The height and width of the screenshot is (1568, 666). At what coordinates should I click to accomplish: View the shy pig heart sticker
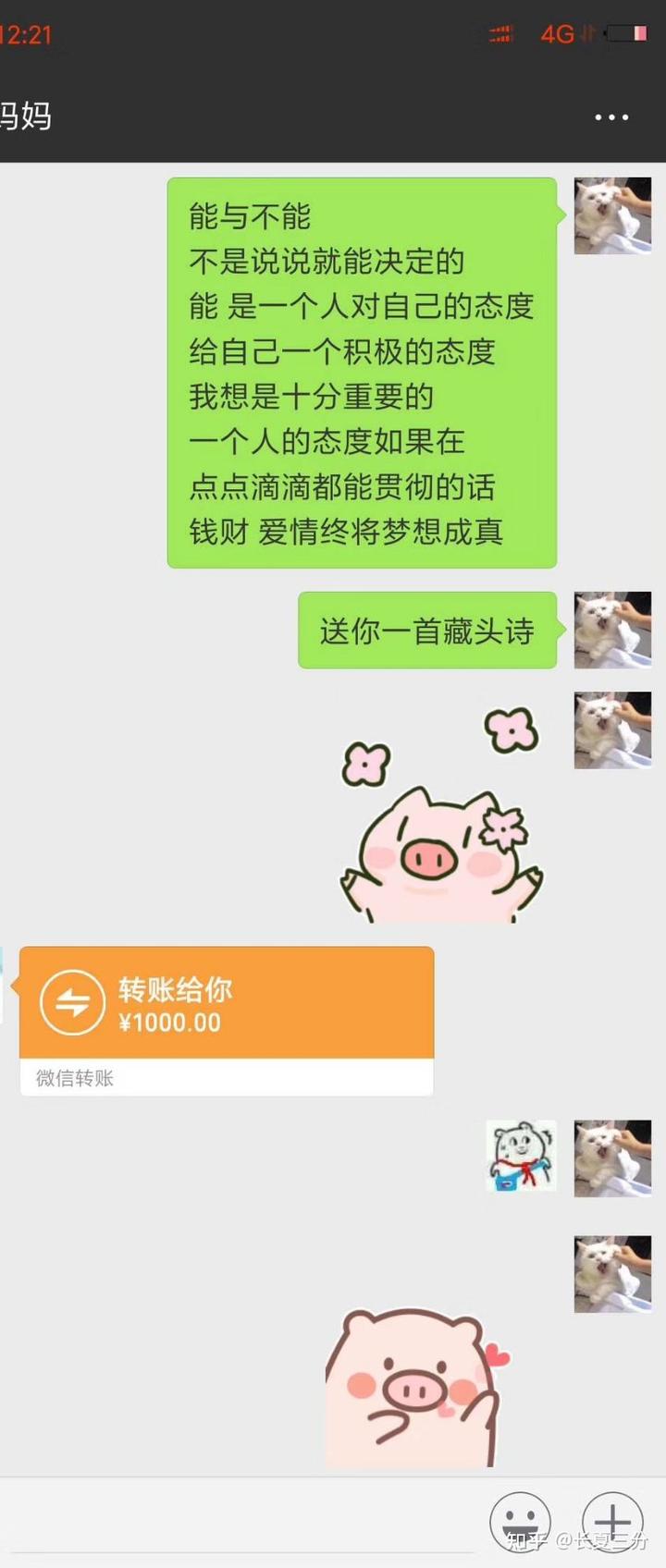(414, 1387)
